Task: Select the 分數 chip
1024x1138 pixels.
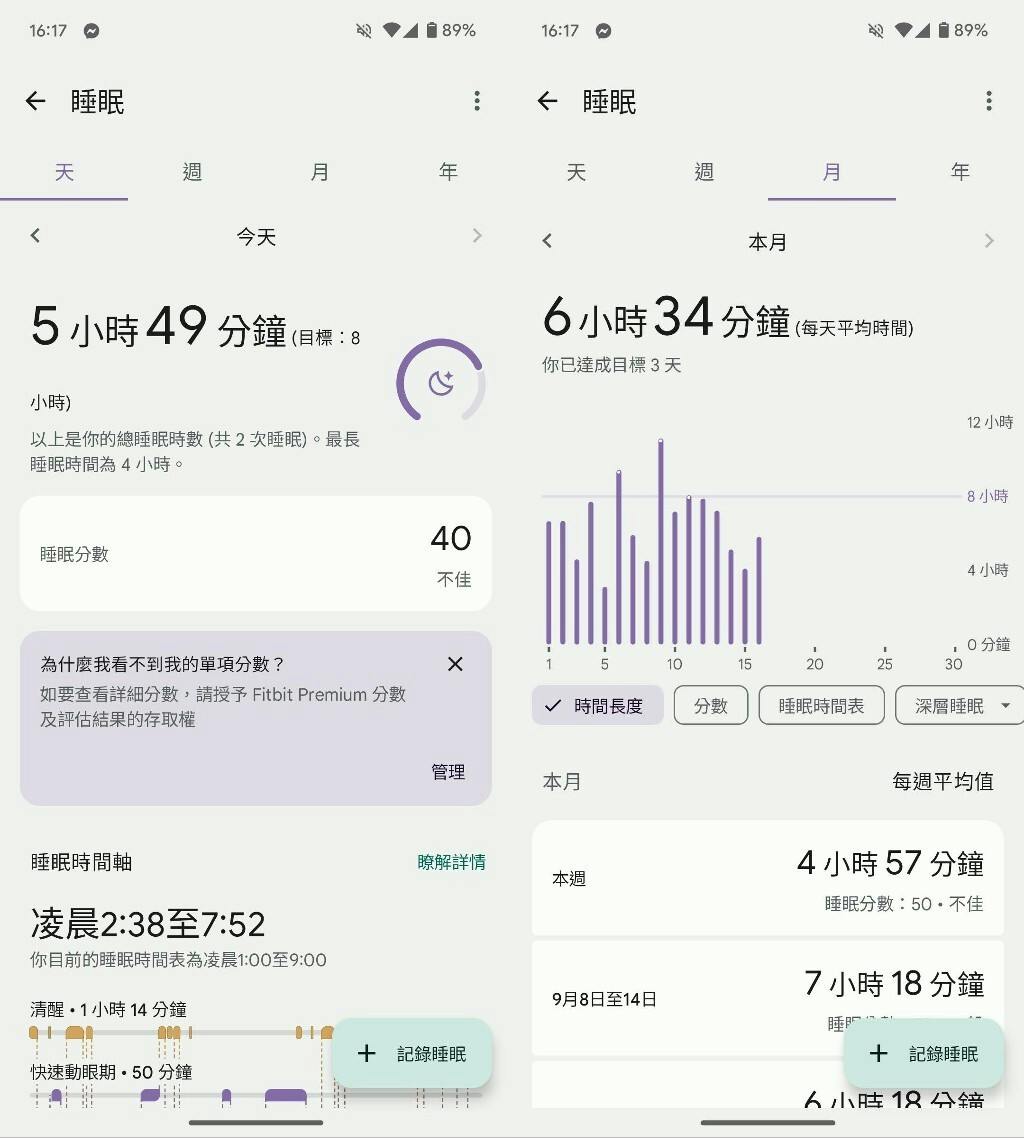Action: pos(710,706)
